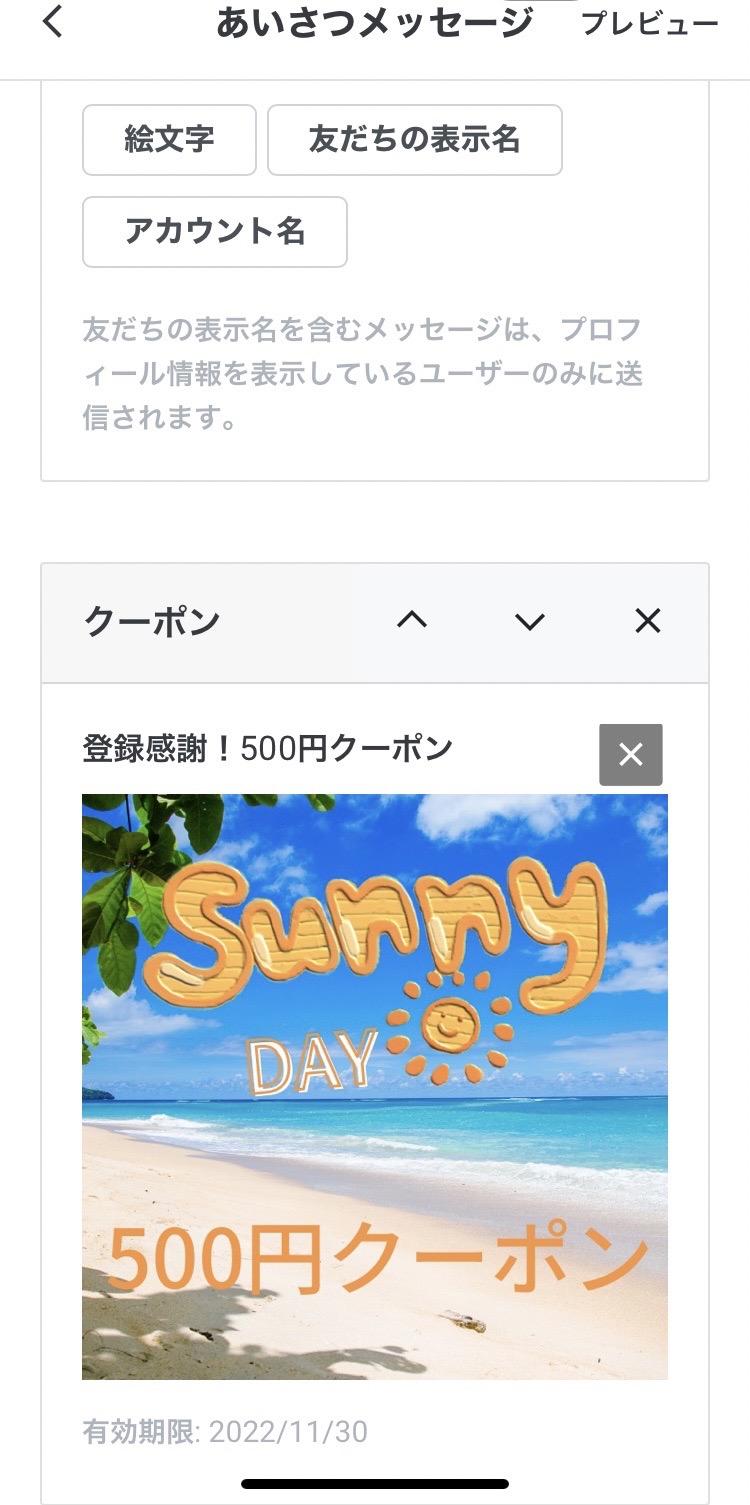Image resolution: width=750 pixels, height=1505 pixels.
Task: Delete the クーポン block with the header X
Action: (x=648, y=621)
